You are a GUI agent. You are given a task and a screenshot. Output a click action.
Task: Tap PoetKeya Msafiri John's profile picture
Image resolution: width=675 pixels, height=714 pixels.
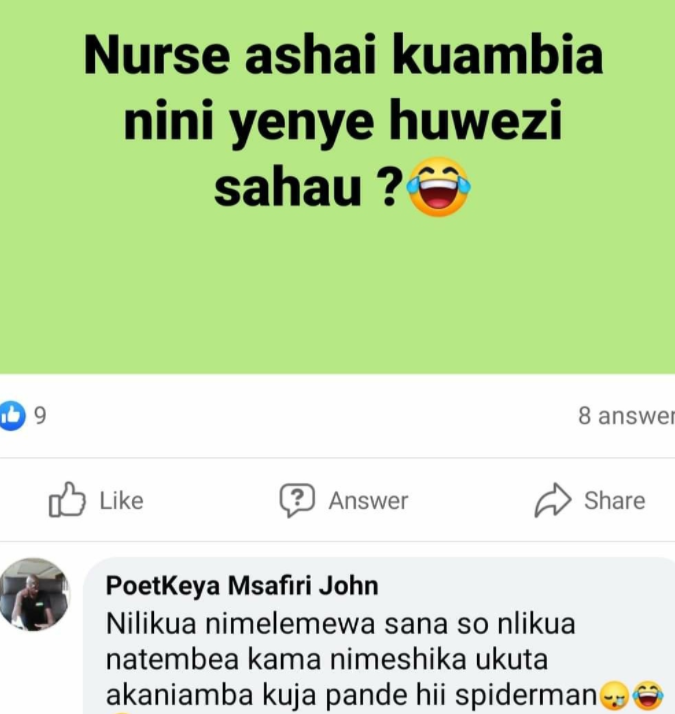tap(36, 597)
